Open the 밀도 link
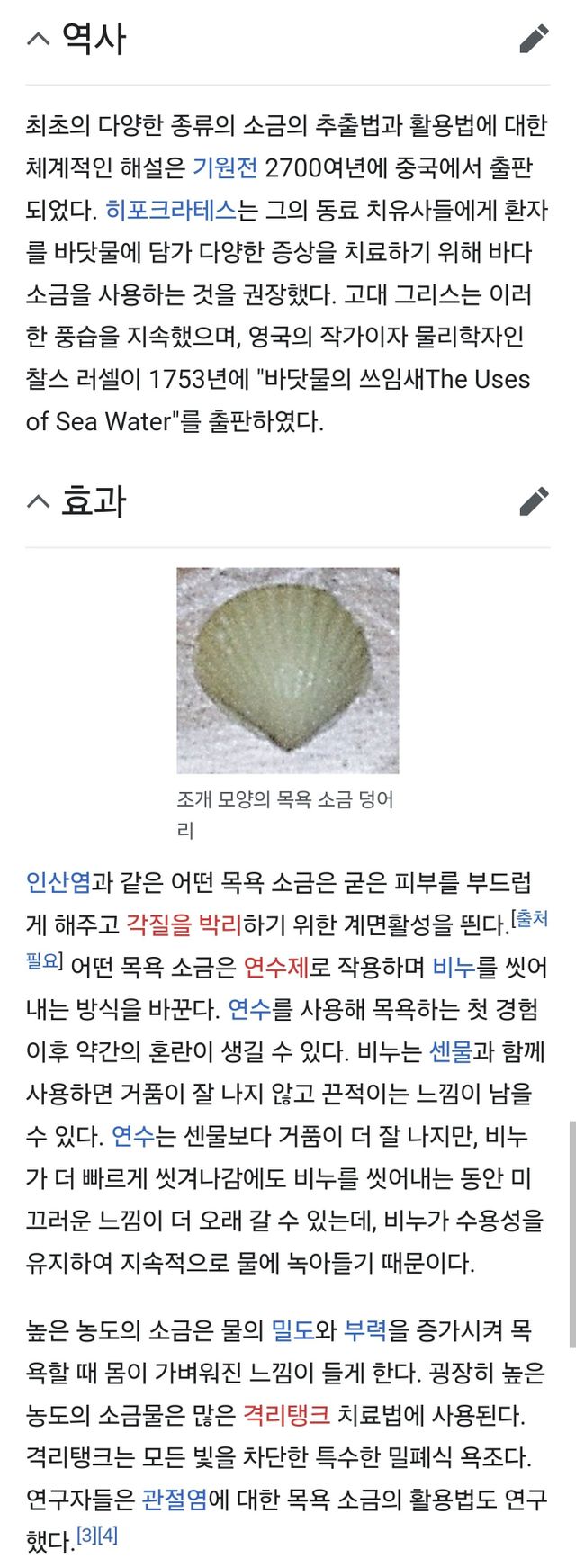Image resolution: width=576 pixels, height=1568 pixels. (x=292, y=1330)
